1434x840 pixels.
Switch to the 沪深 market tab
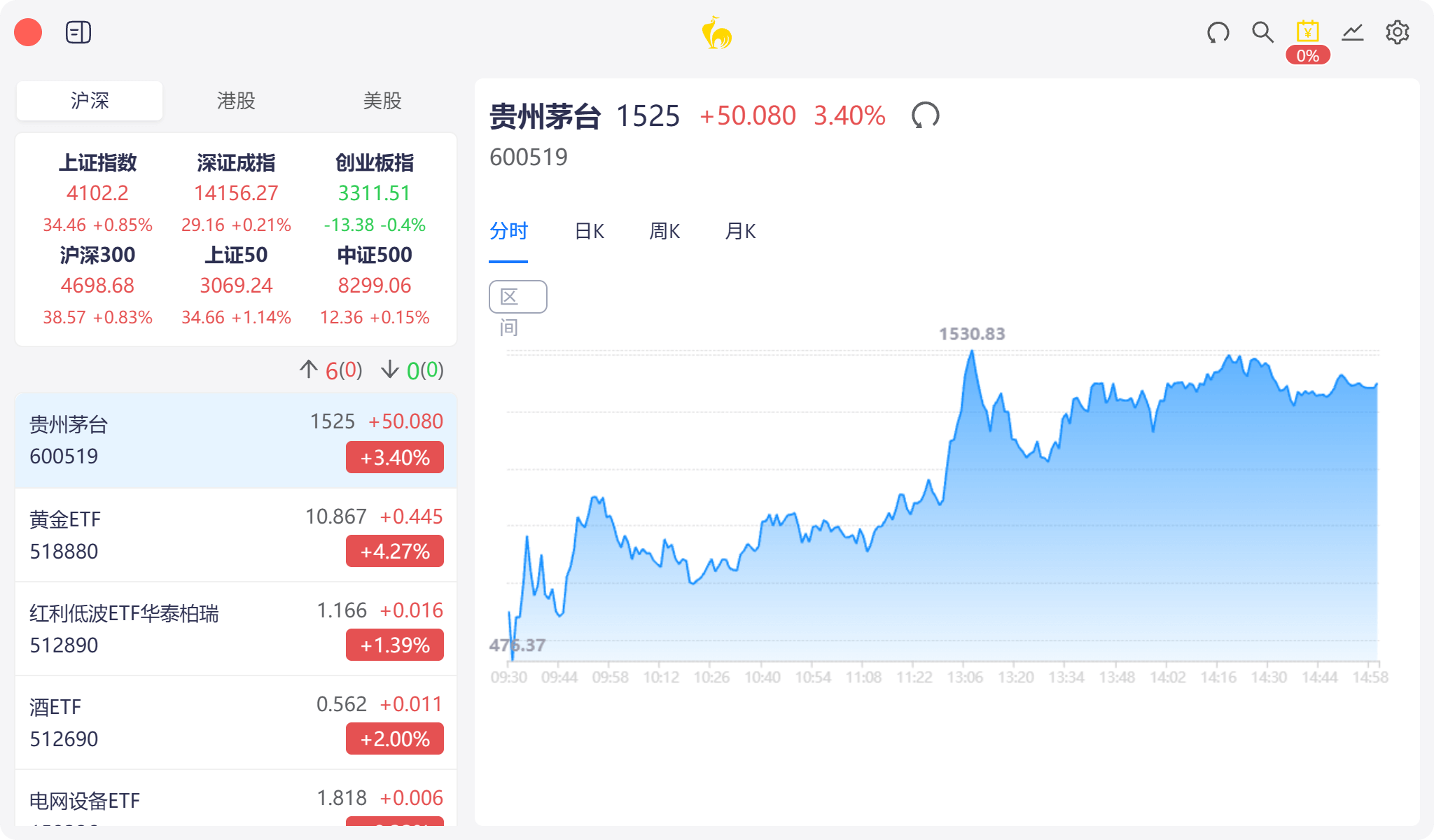click(x=90, y=101)
